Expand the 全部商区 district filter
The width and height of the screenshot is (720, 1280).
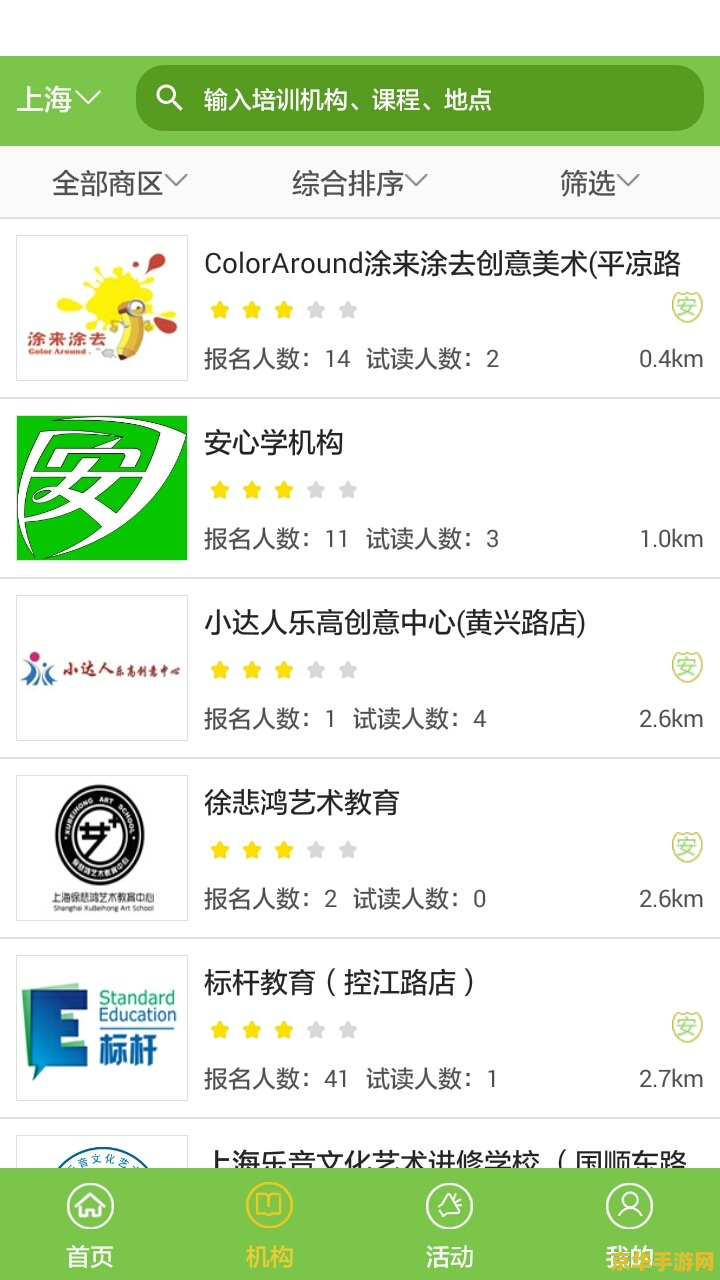coord(118,182)
